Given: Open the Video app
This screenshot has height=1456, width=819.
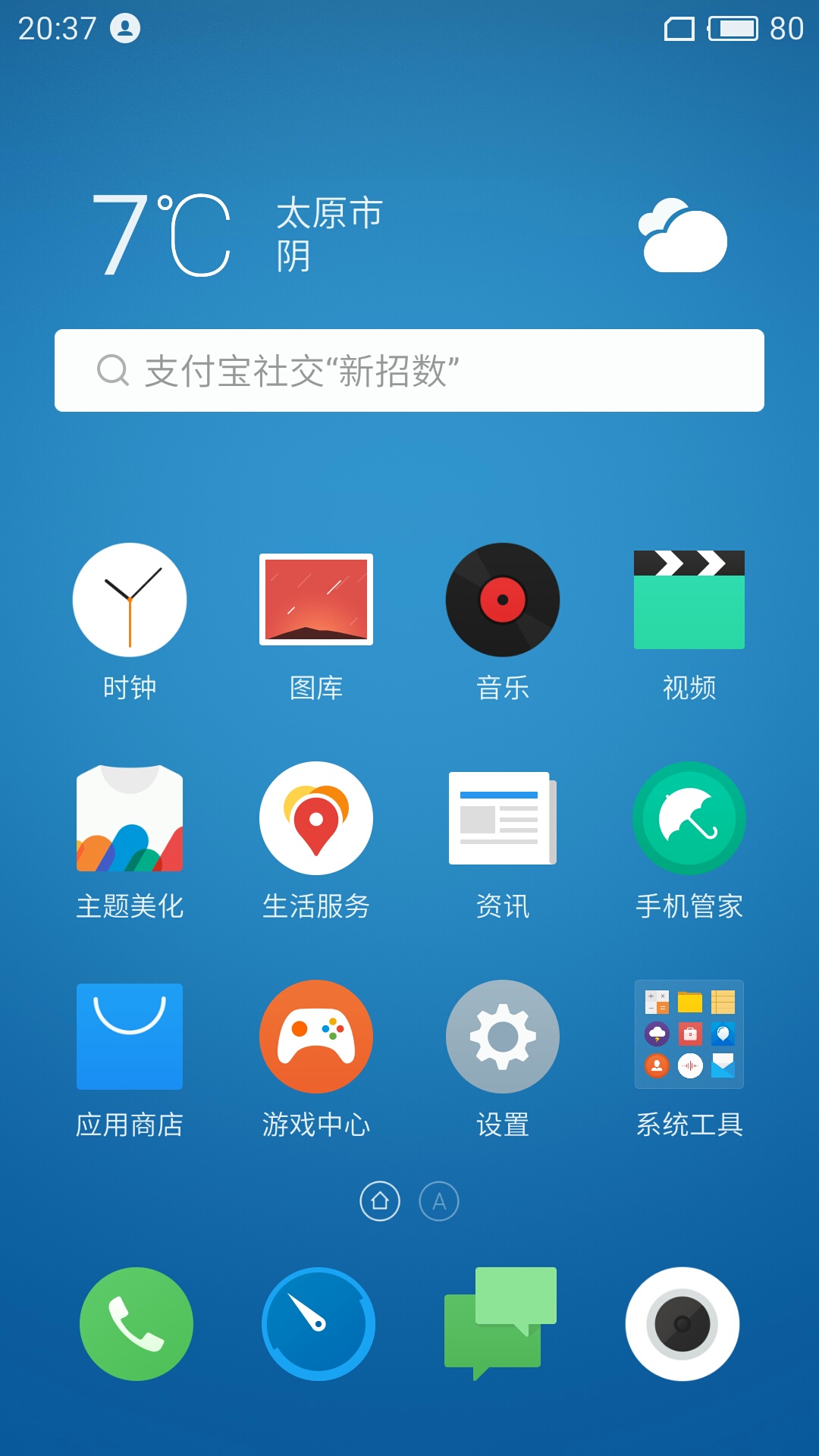Looking at the screenshot, I should [x=689, y=599].
